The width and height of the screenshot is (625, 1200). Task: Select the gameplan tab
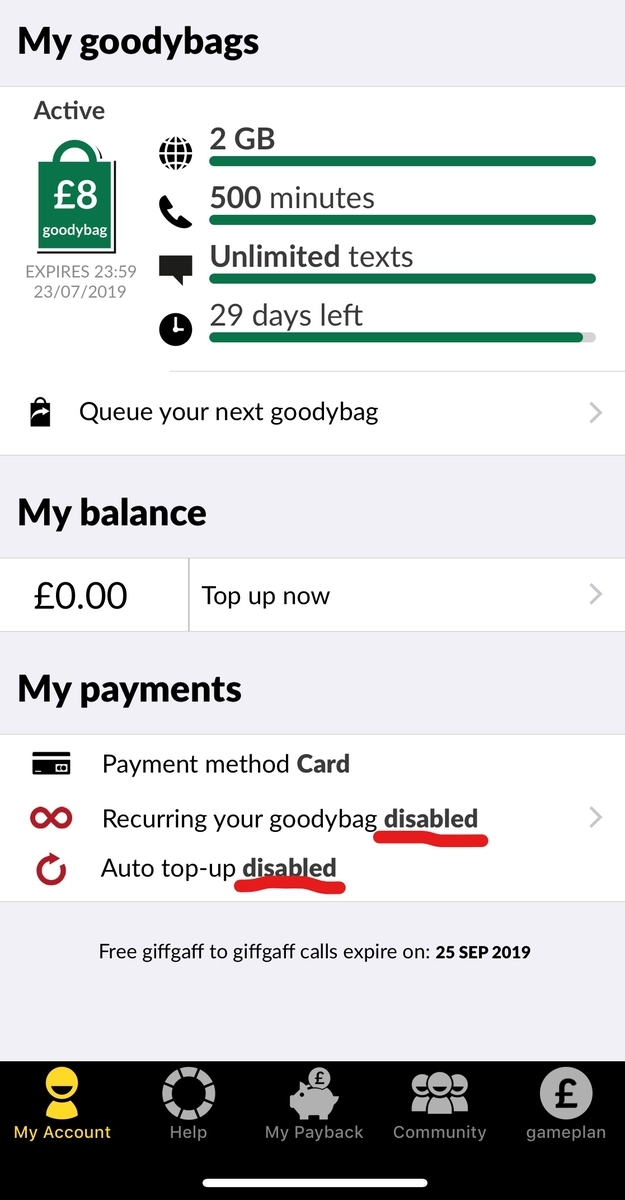pos(566,1104)
